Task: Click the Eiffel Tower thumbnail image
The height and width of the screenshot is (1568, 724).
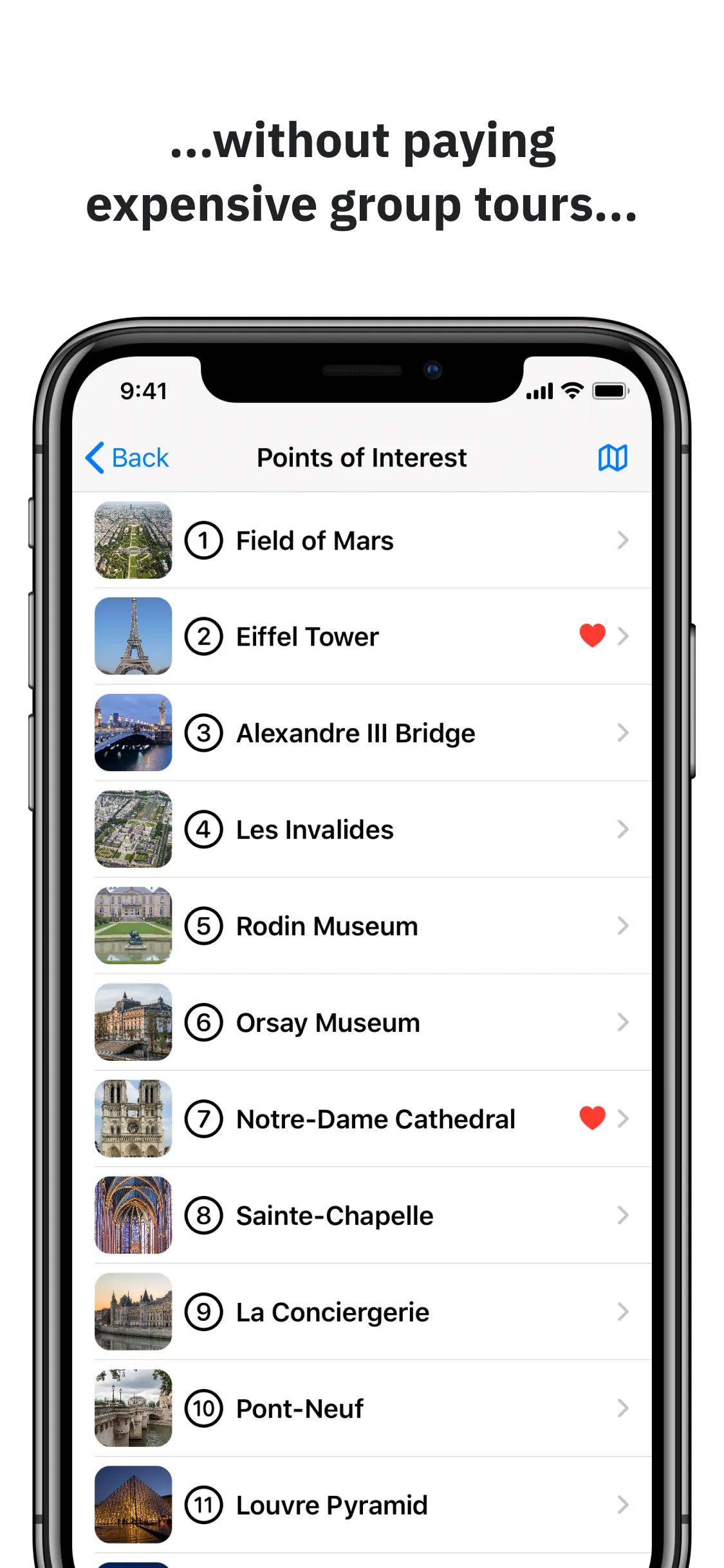Action: coord(133,636)
